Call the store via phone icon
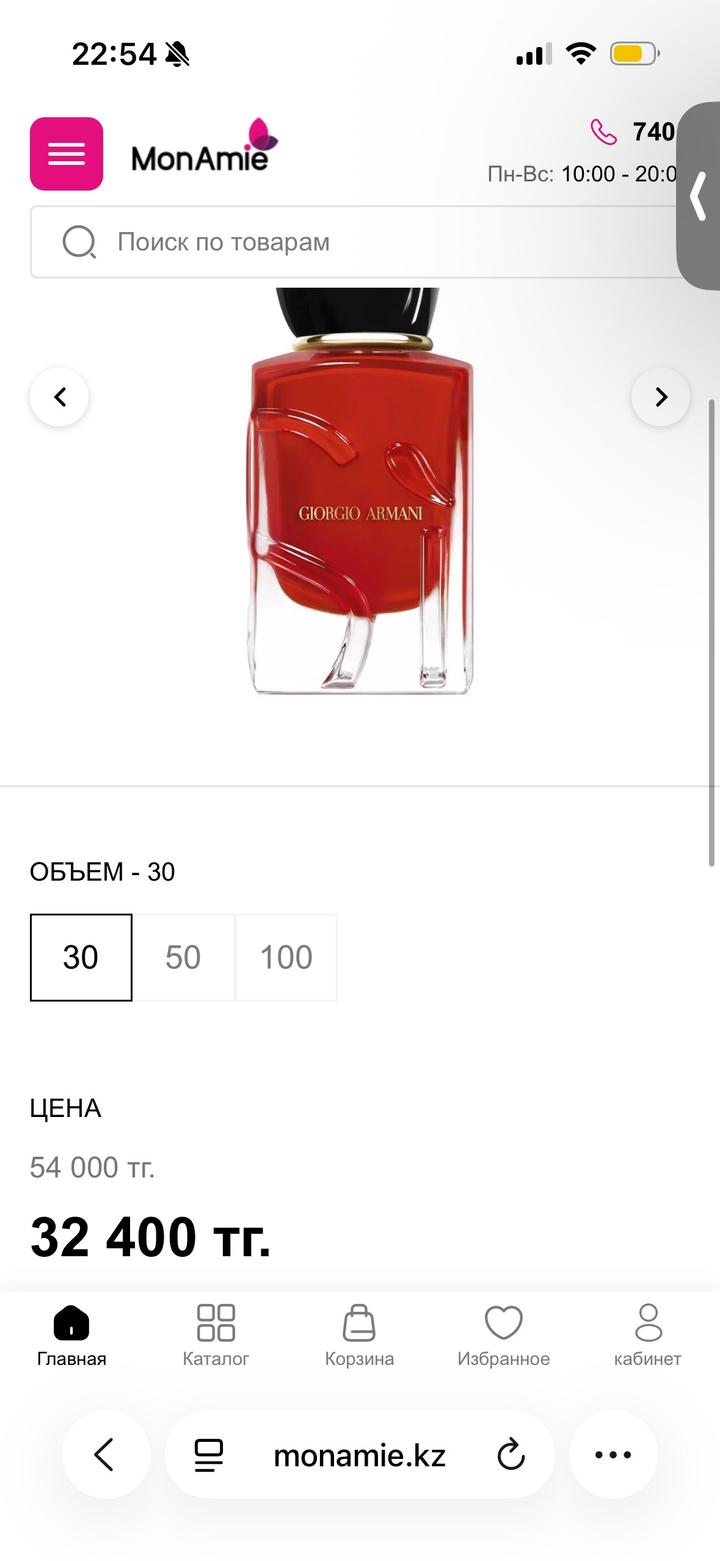 click(x=604, y=132)
